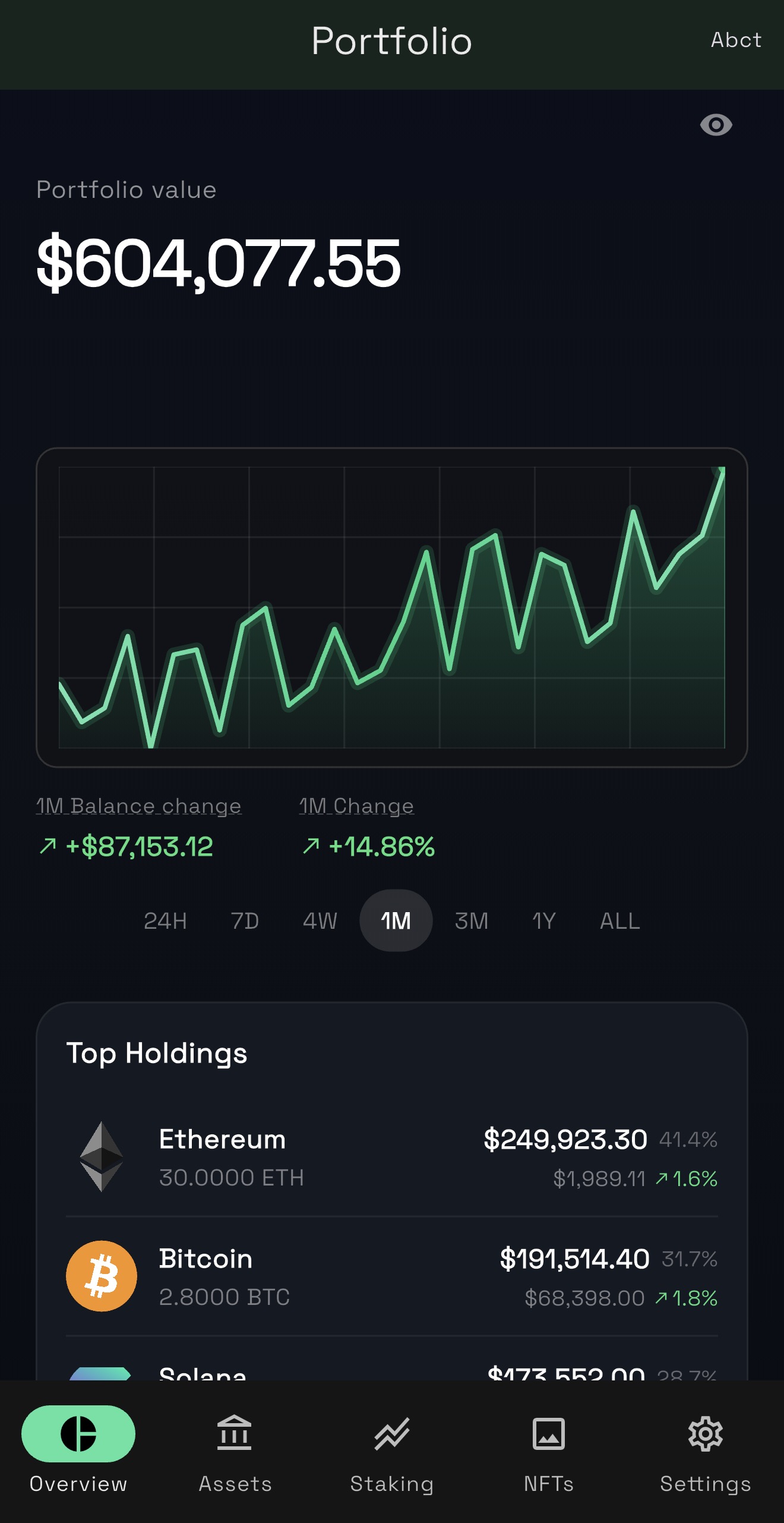784x1523 pixels.
Task: Open NFTs using the image icon
Action: (548, 1434)
